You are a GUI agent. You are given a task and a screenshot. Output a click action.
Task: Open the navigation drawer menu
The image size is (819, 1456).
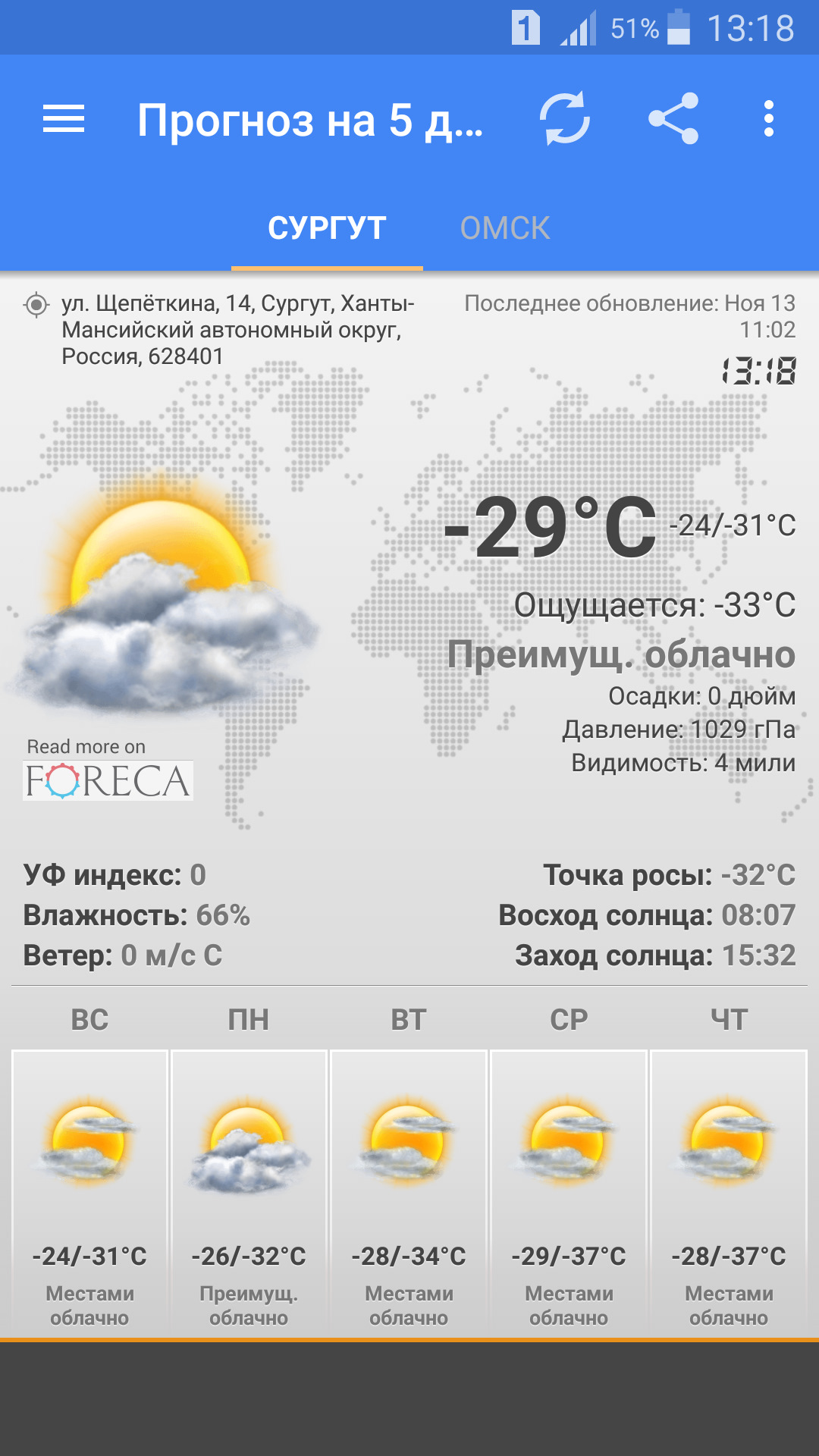[64, 119]
